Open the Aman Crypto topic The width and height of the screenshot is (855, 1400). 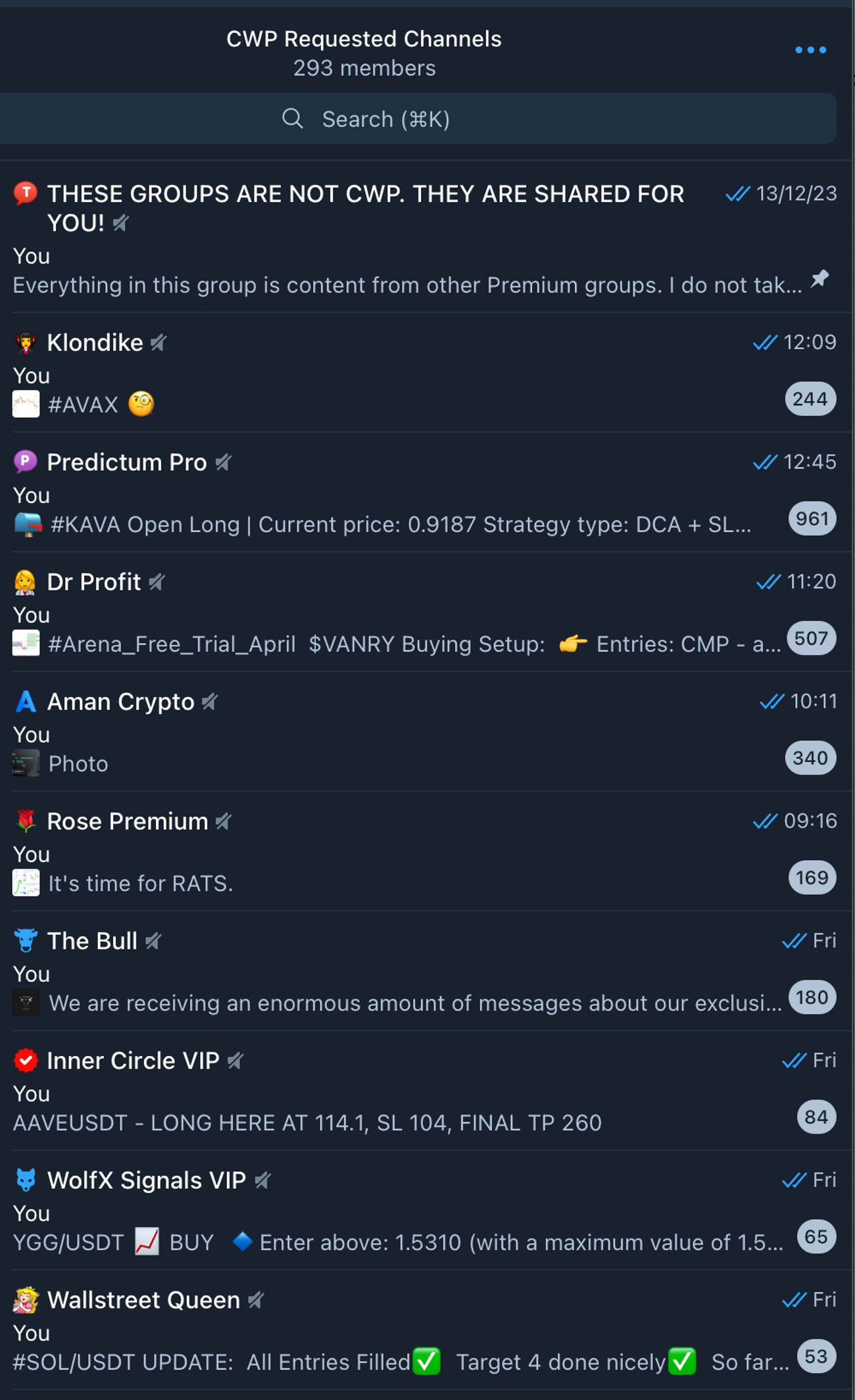[426, 732]
